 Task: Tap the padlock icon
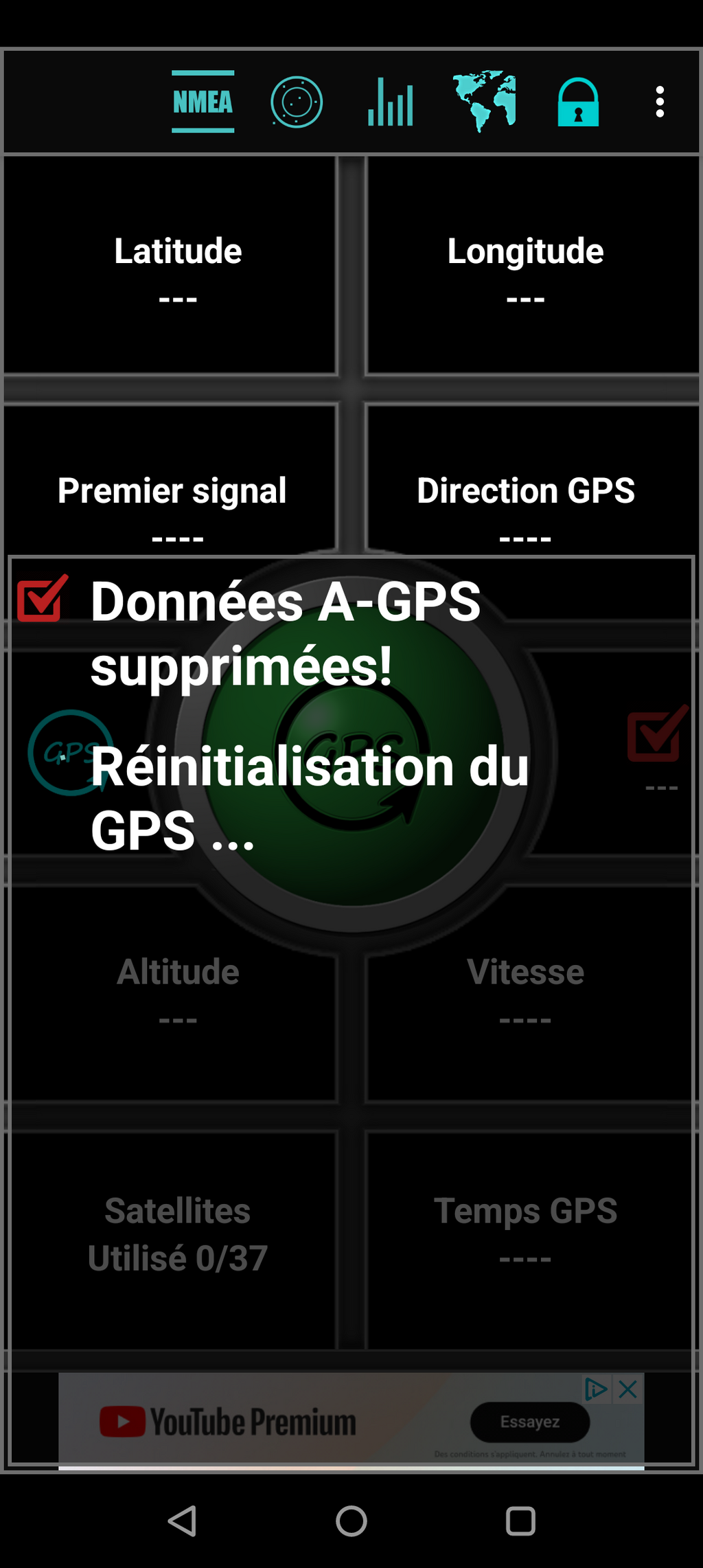point(578,102)
